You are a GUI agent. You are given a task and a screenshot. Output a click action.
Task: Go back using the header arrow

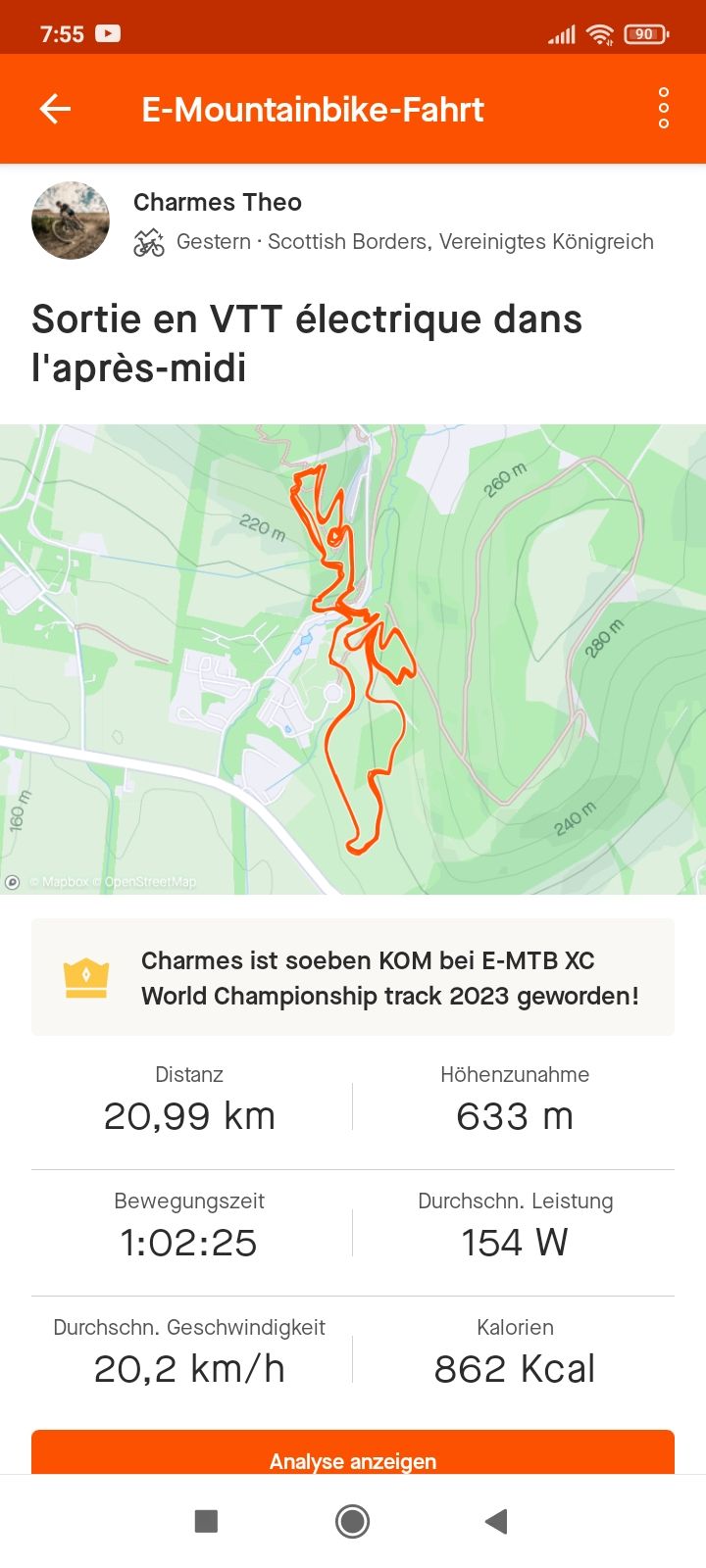[55, 109]
